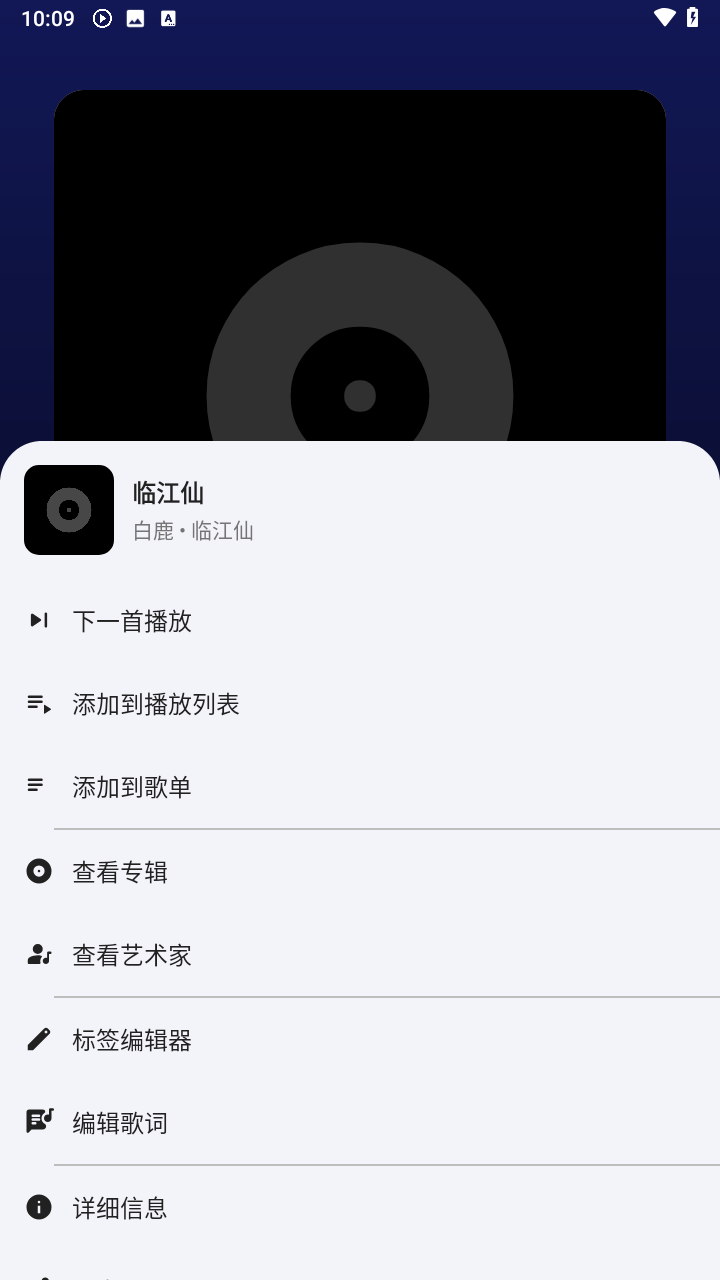Click the lyrics edit icon beside 编辑歌词
Viewport: 720px width, 1280px height.
(38, 1121)
